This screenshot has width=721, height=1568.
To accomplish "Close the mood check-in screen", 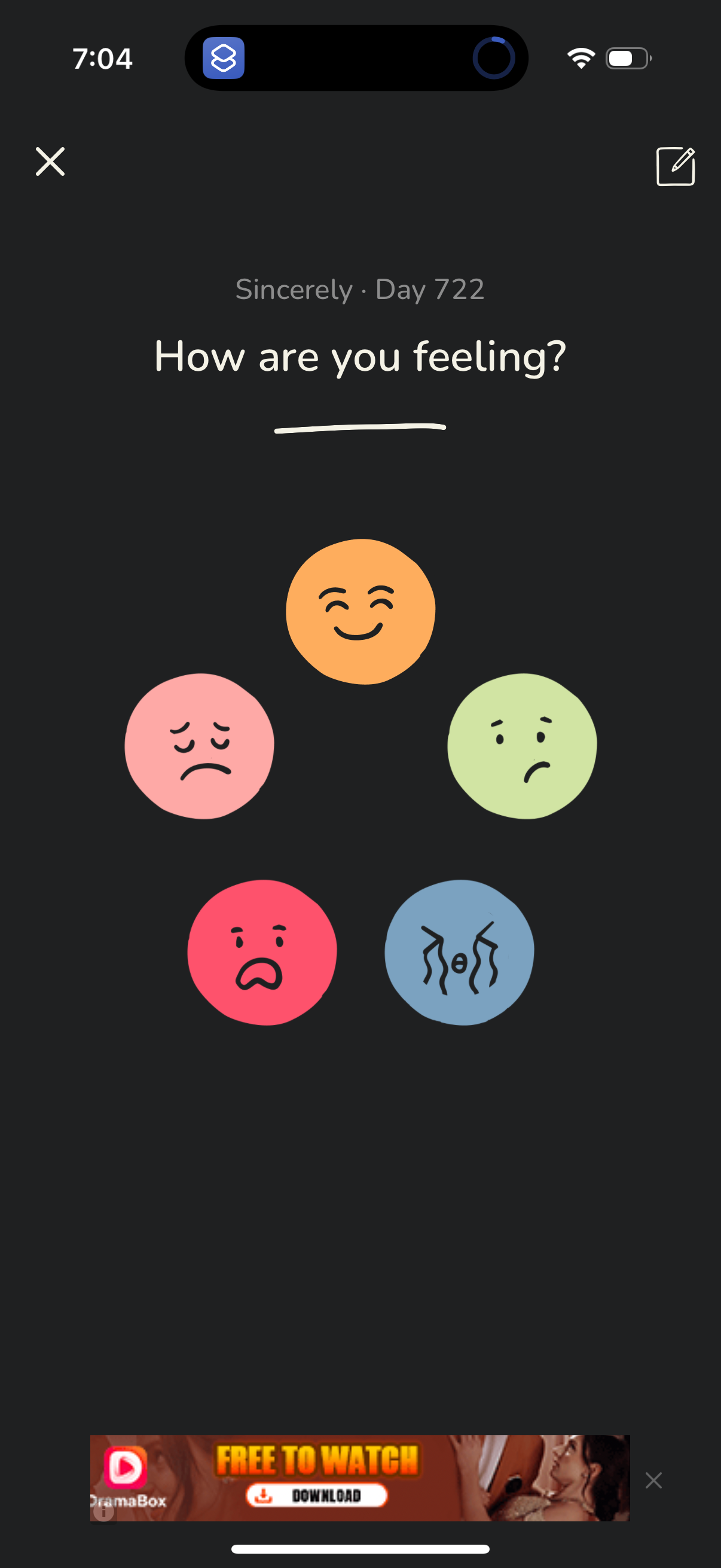I will pyautogui.click(x=50, y=161).
